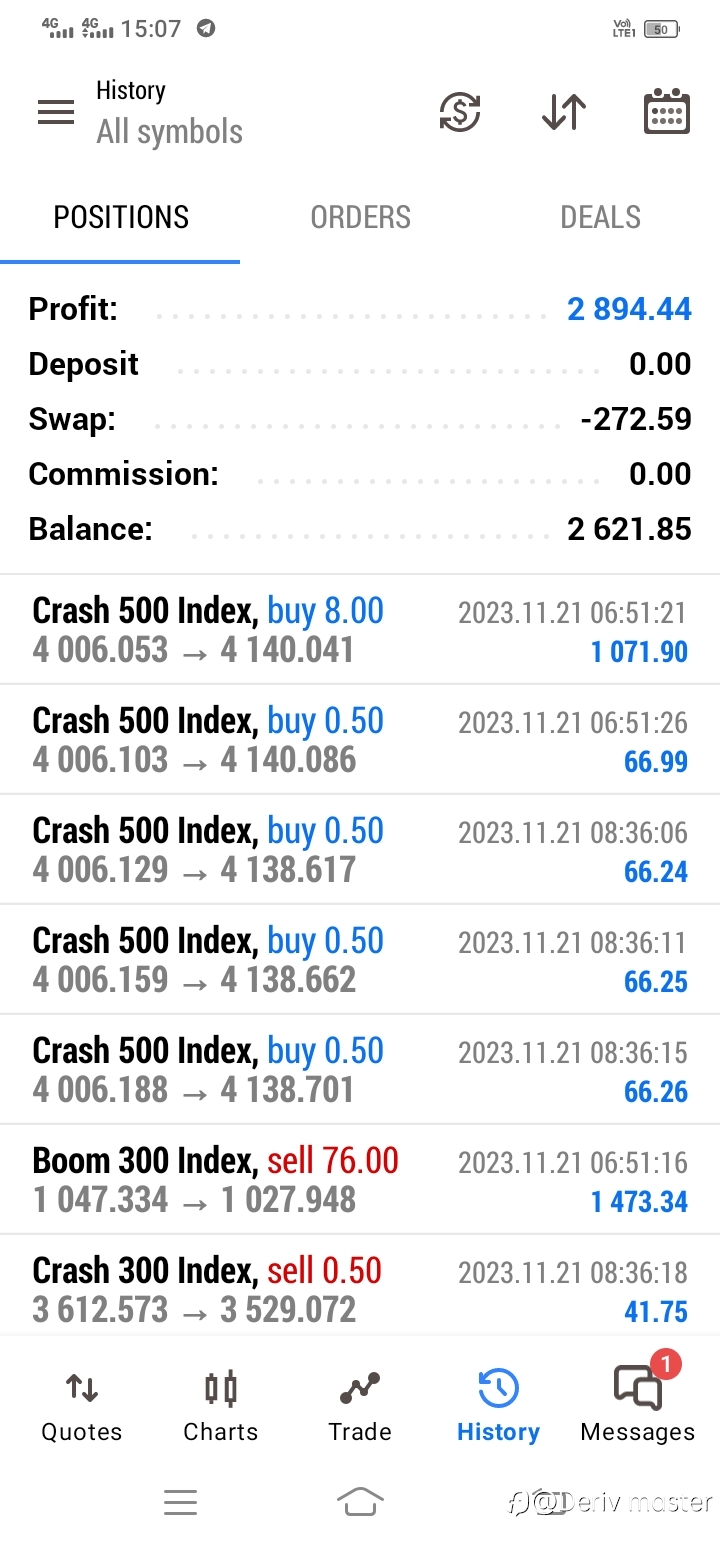This screenshot has height=1544, width=720.
Task: Tap the up-down arrows sort icon
Action: [564, 111]
